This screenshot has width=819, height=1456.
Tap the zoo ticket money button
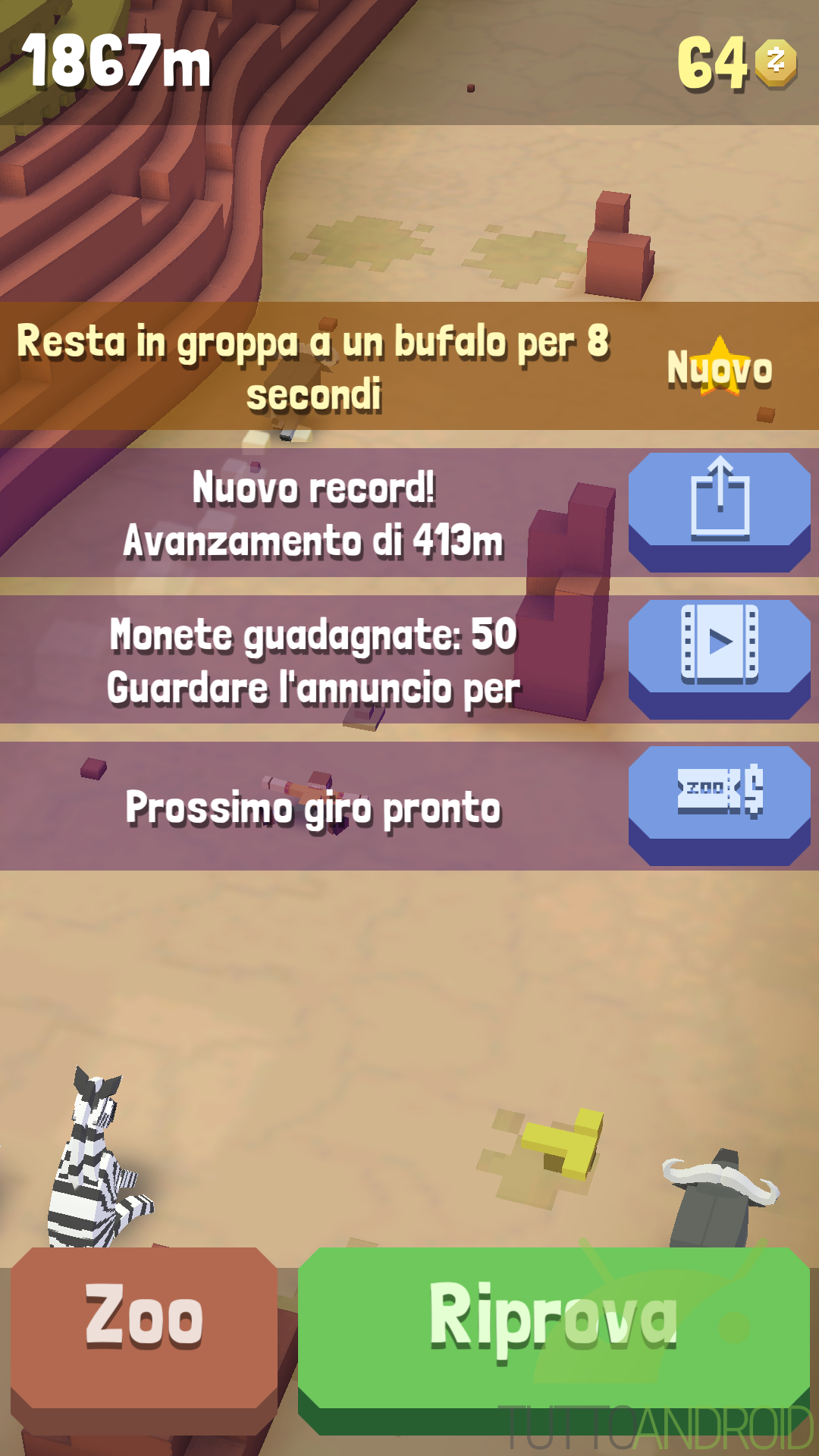pos(720,805)
